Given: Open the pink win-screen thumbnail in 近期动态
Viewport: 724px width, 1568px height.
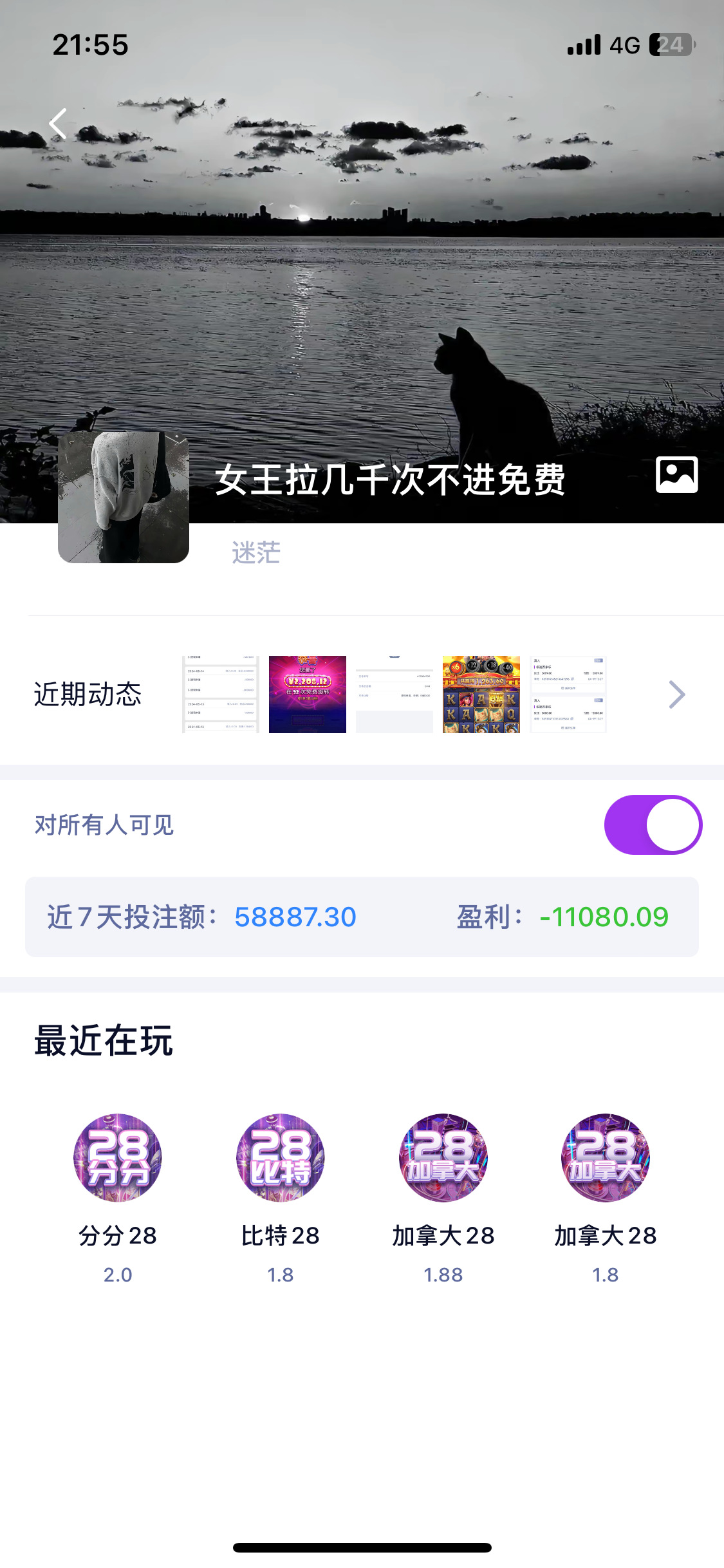Looking at the screenshot, I should [308, 695].
